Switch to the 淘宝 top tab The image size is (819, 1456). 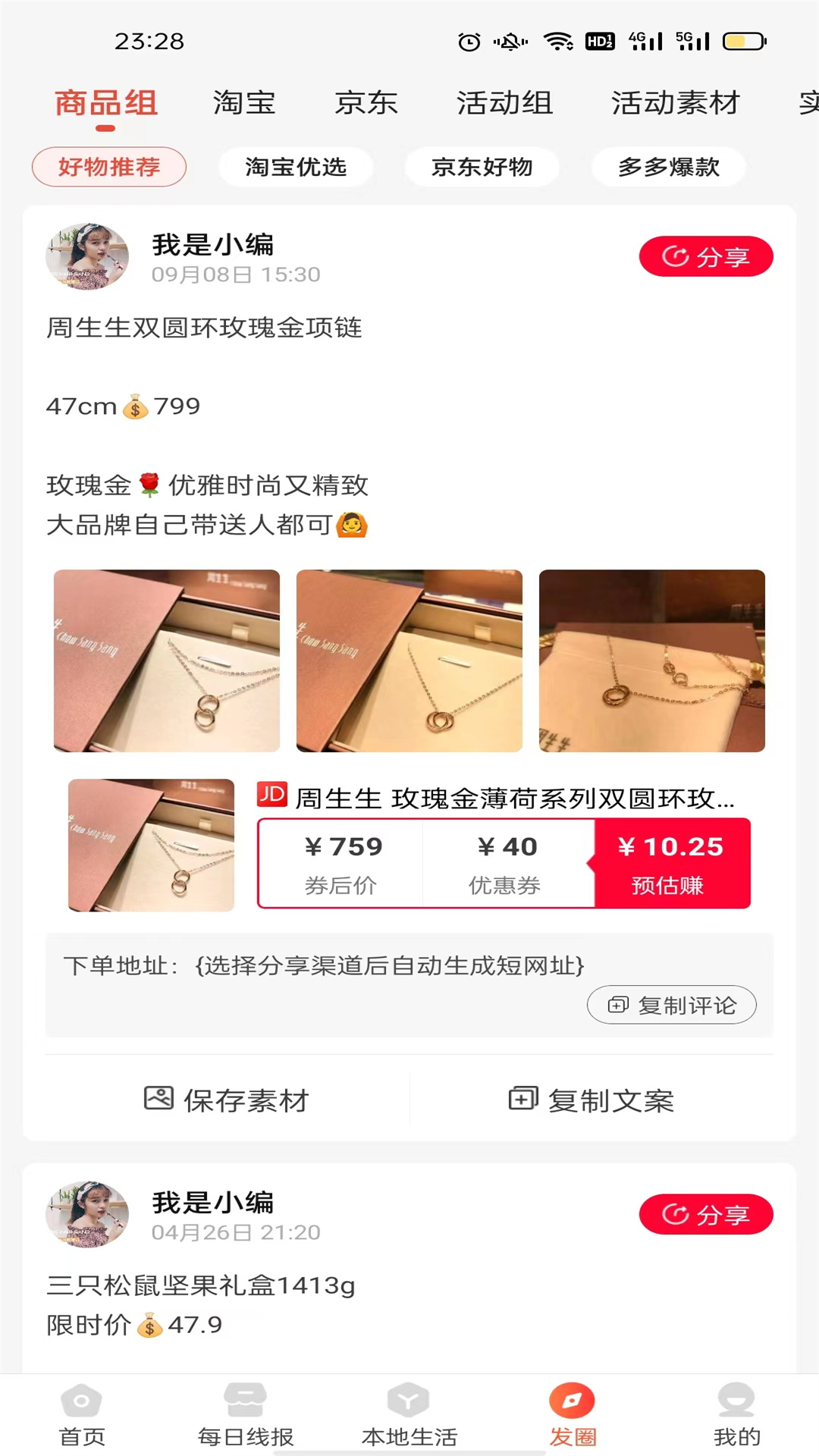(x=243, y=102)
